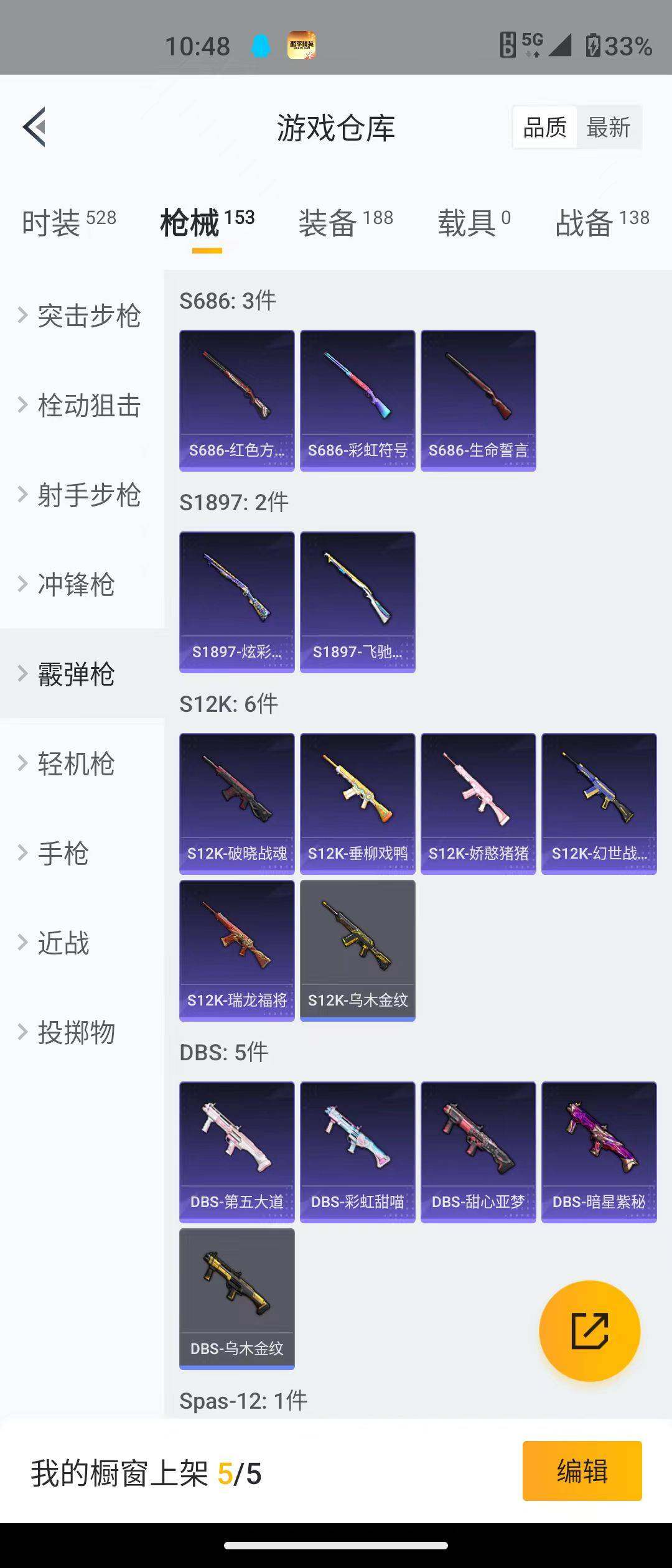The width and height of the screenshot is (672, 1568).
Task: Open the DBS-第五大道 weapon skin
Action: click(x=236, y=1152)
